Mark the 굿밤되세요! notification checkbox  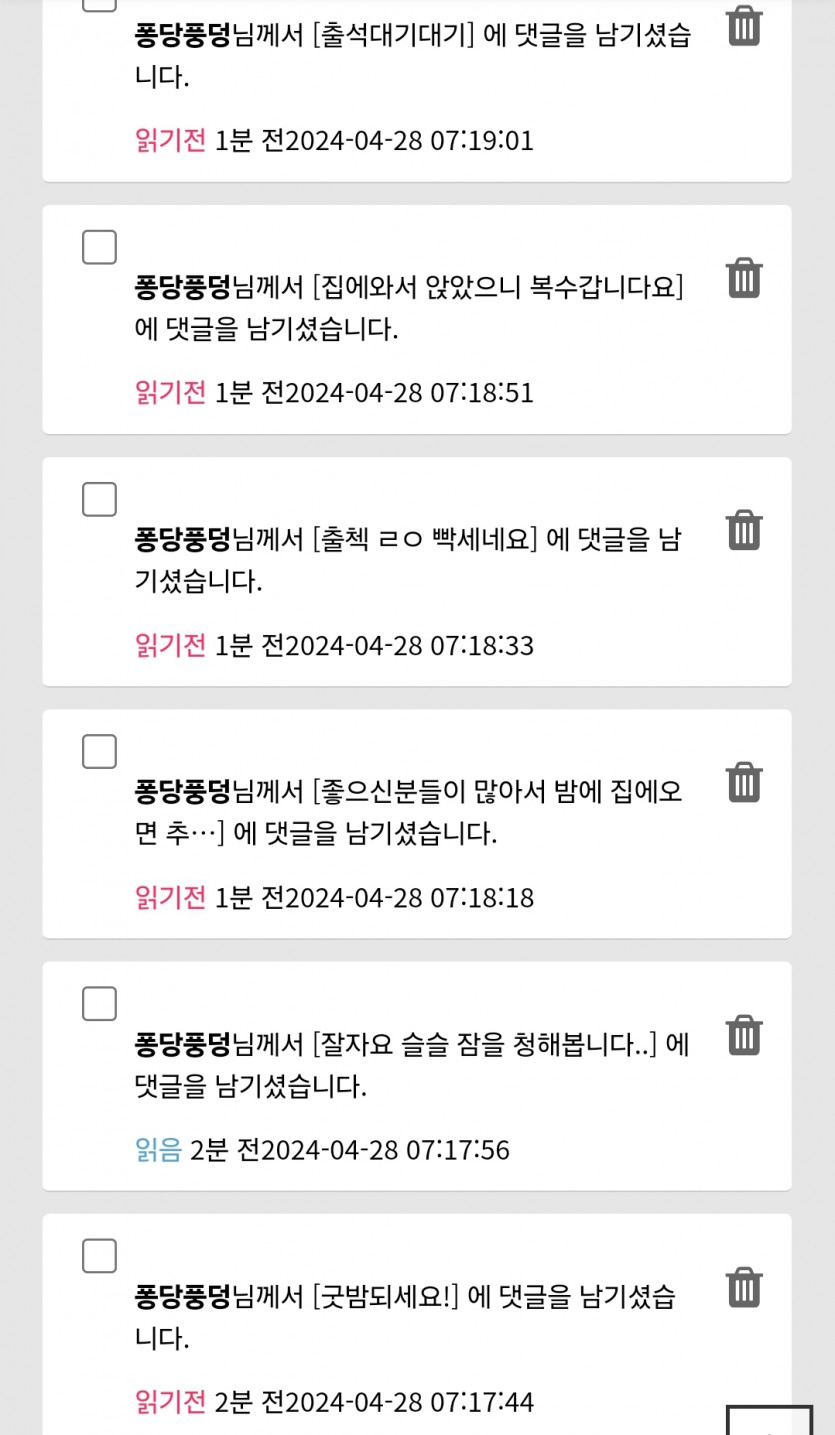[x=99, y=1255]
